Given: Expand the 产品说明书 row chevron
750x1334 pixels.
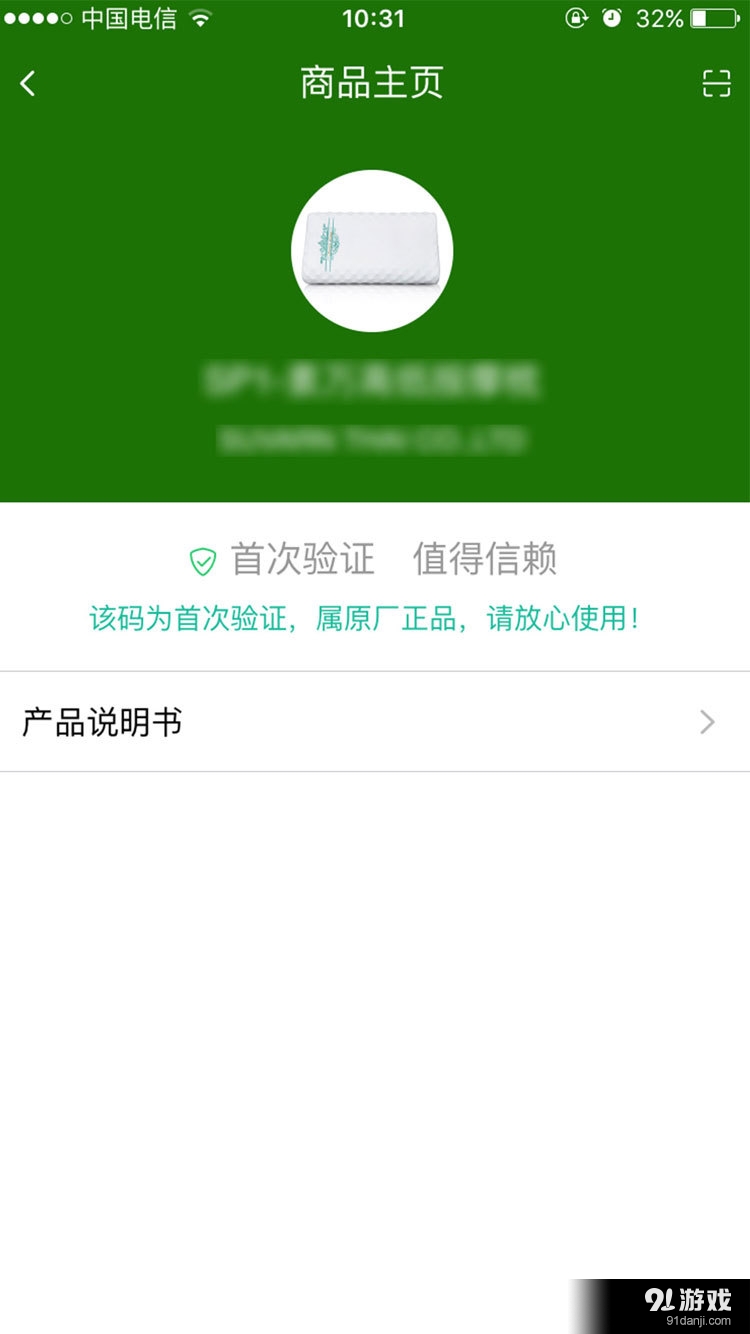Looking at the screenshot, I should pyautogui.click(x=708, y=722).
